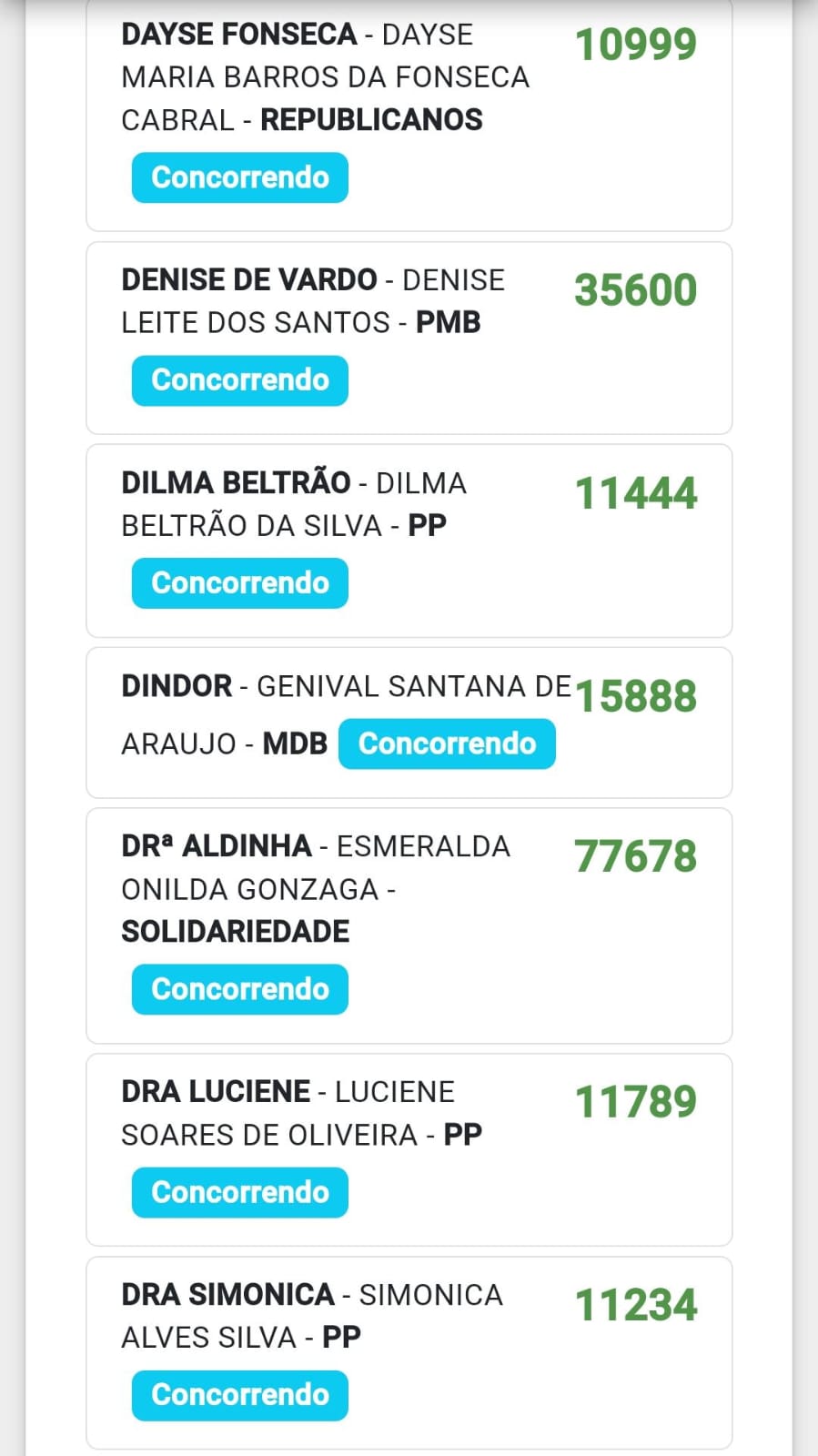Open Drª Aldinha candidate card
Viewport: 818px width, 1456px height.
tap(409, 926)
